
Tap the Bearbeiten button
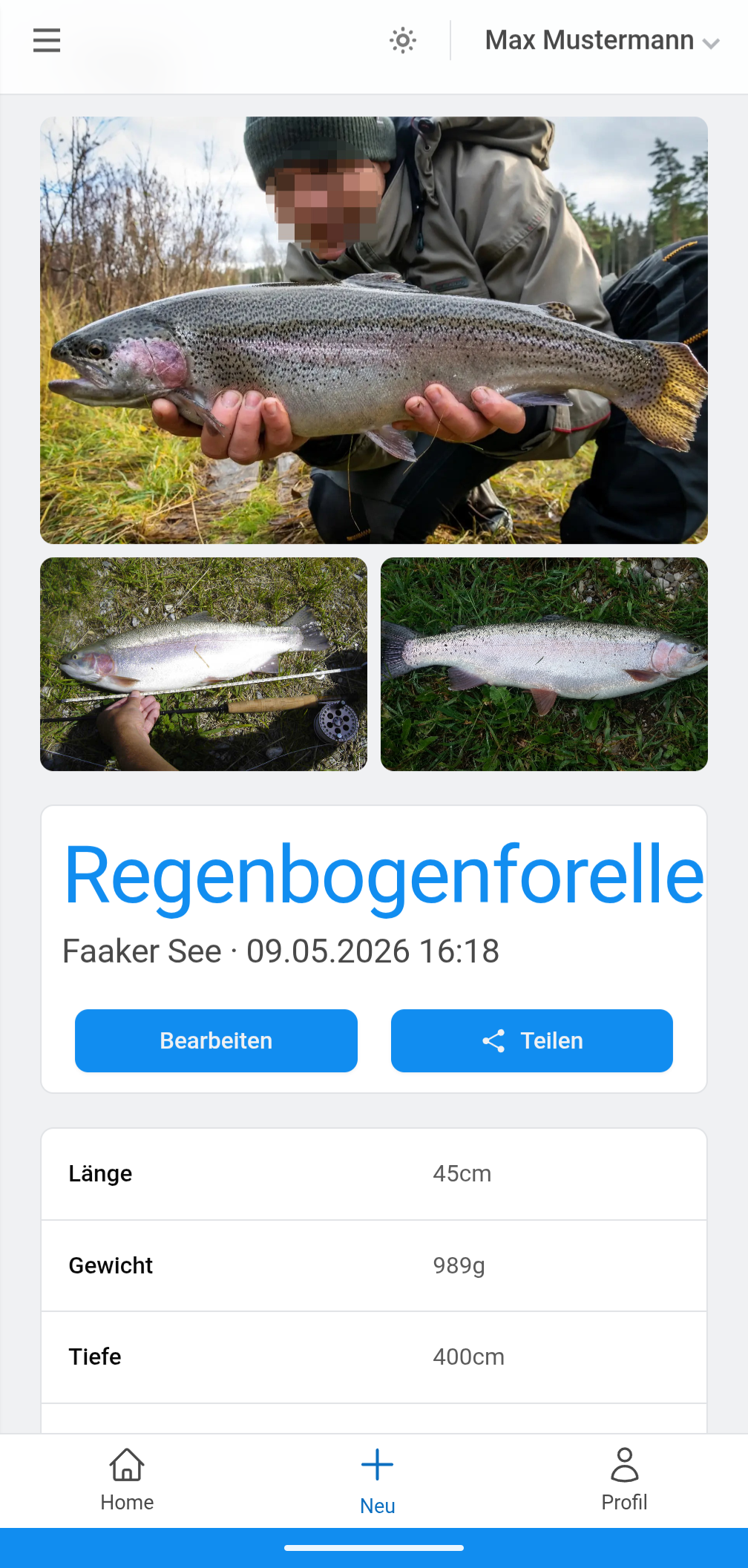[x=216, y=1040]
